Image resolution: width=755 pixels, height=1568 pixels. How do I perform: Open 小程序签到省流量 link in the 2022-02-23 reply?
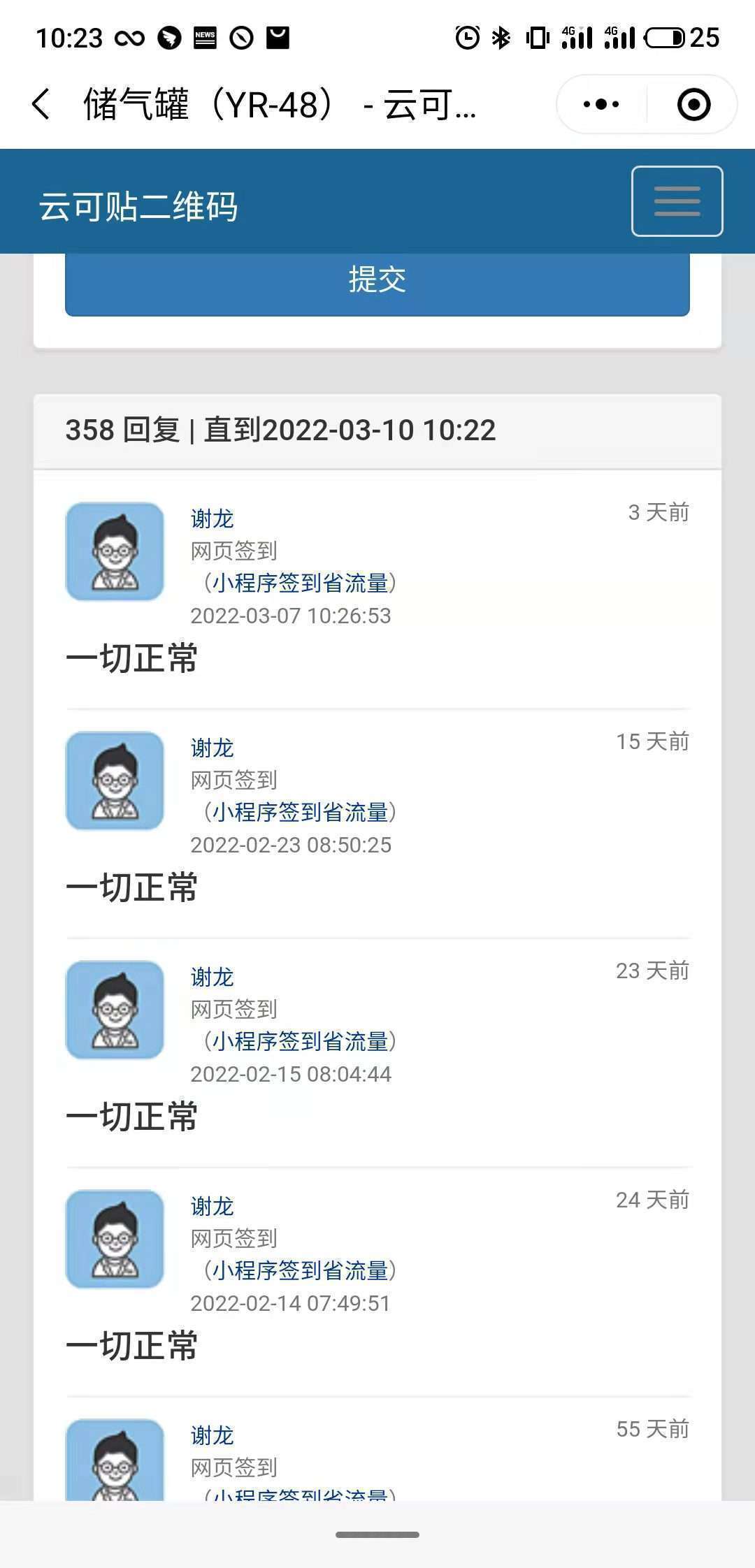pos(300,812)
